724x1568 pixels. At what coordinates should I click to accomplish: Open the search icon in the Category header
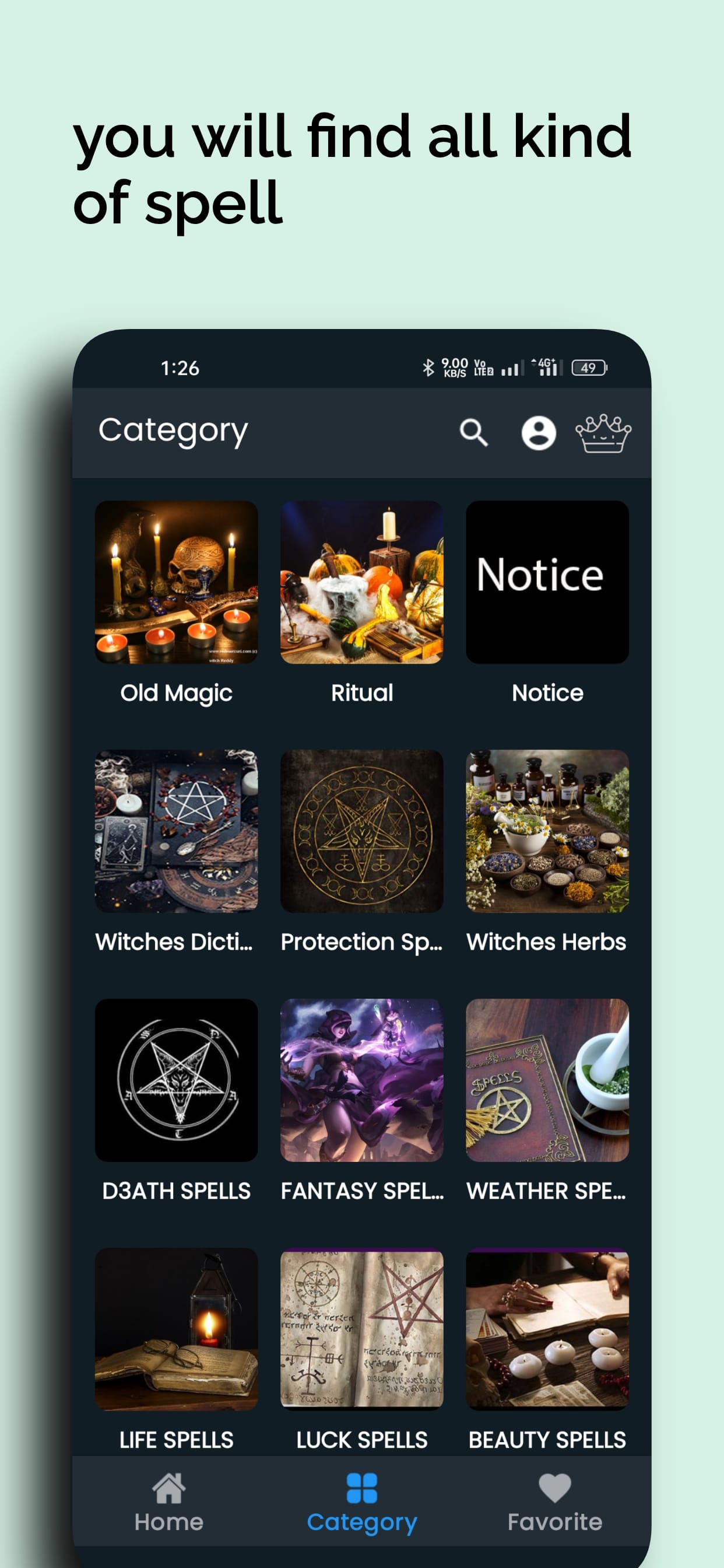tap(473, 433)
